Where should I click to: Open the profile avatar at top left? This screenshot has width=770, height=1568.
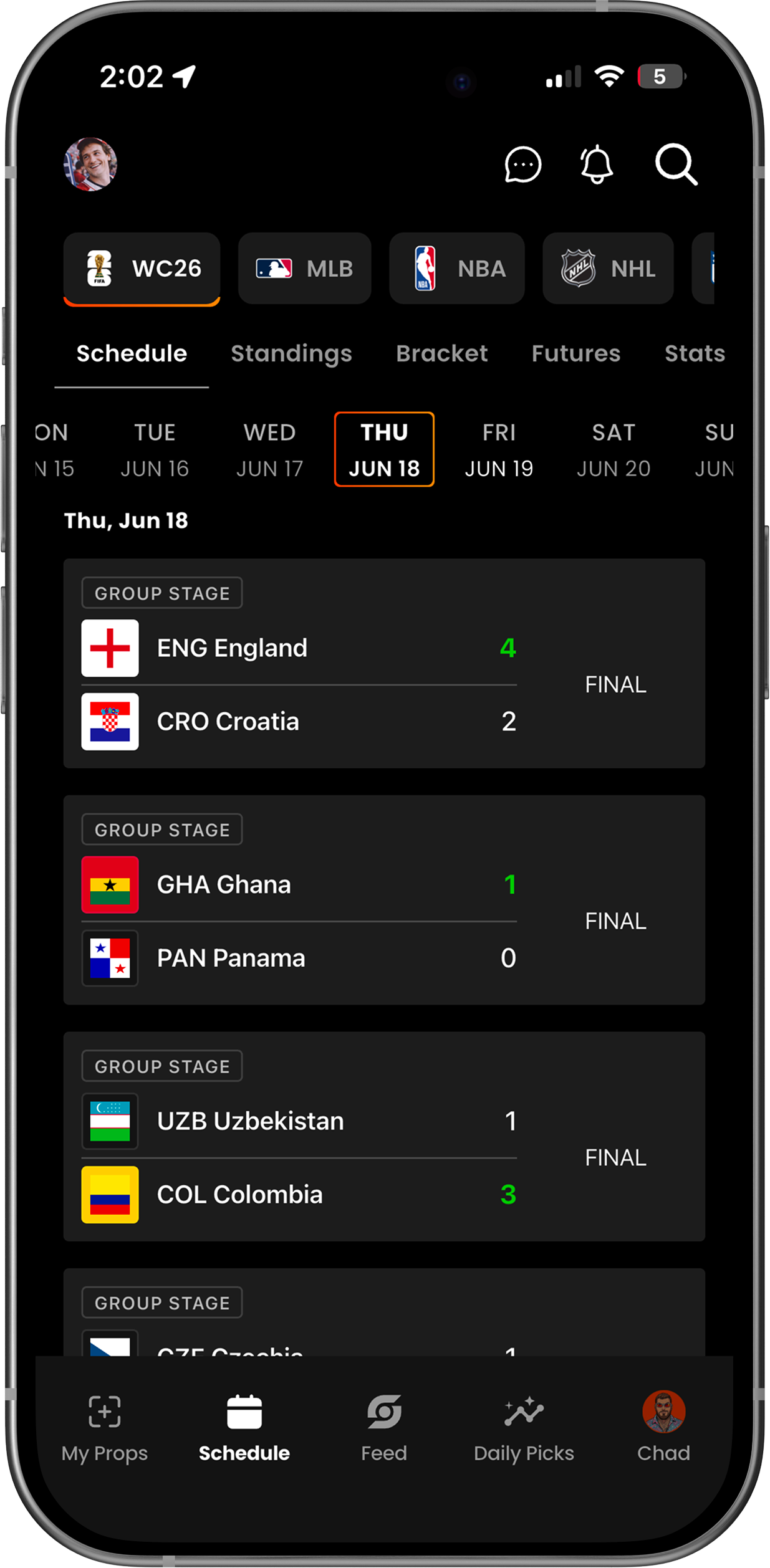(90, 165)
